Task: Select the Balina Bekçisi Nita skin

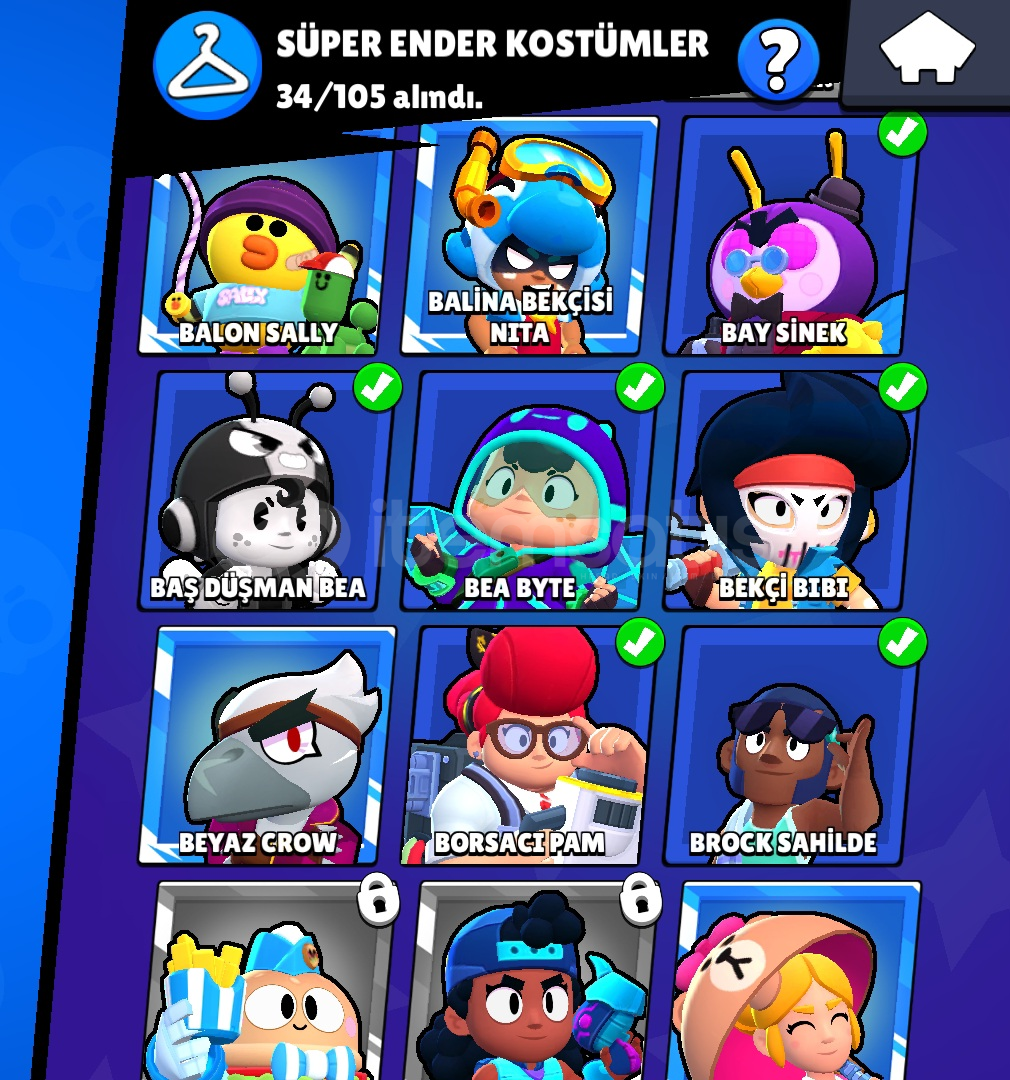Action: pyautogui.click(x=527, y=240)
